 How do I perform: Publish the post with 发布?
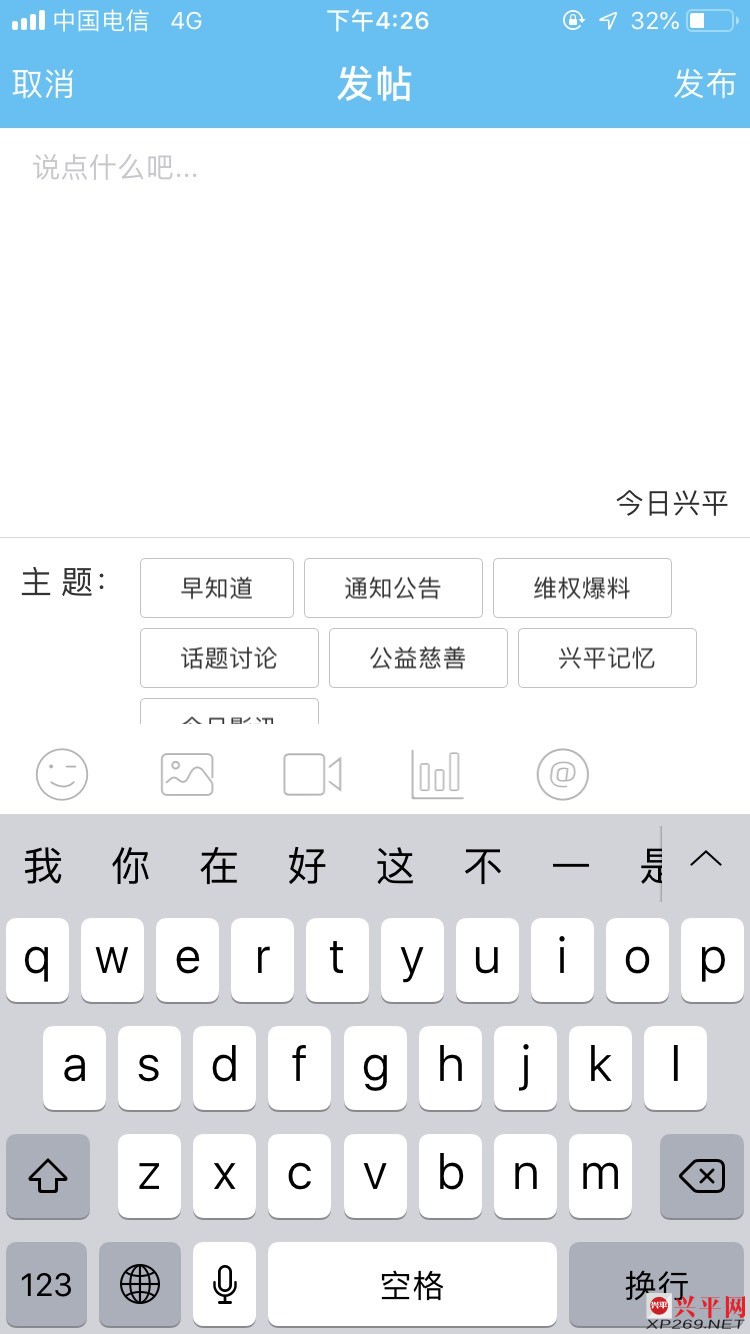704,84
